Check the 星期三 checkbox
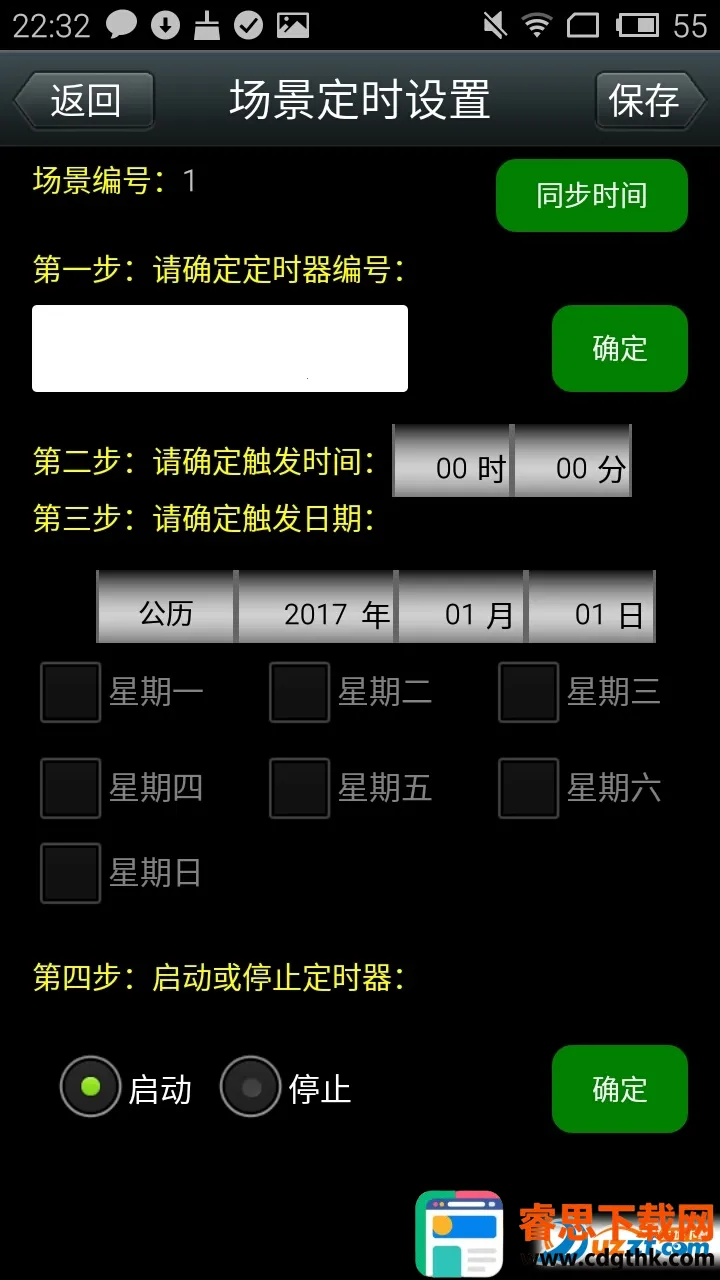 pyautogui.click(x=529, y=692)
